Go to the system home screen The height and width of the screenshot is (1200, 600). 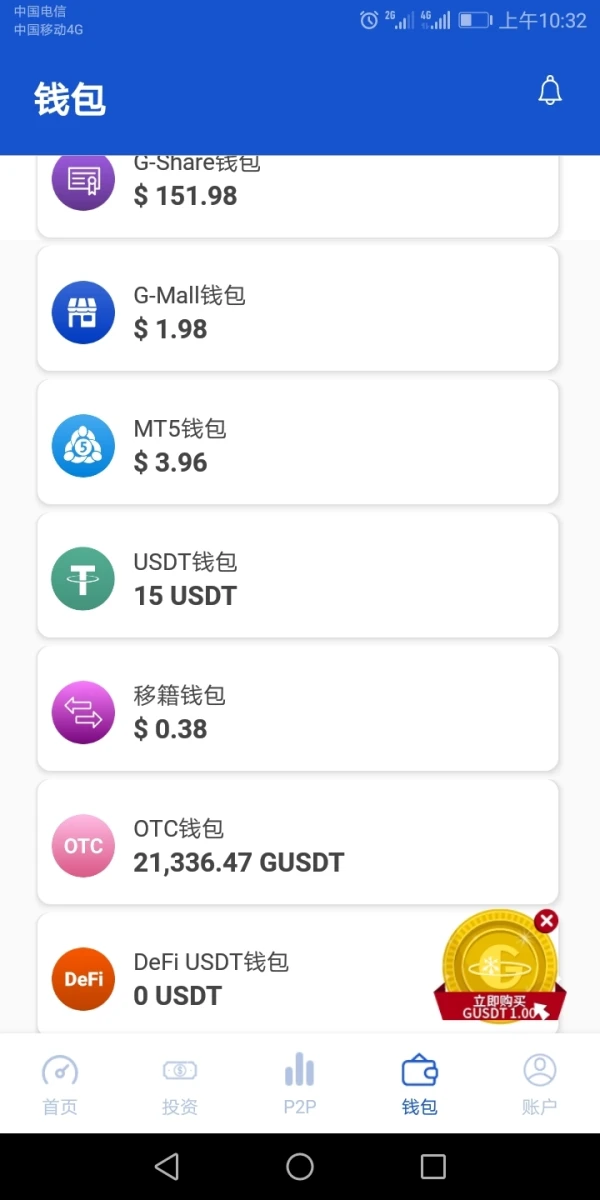[x=300, y=1166]
